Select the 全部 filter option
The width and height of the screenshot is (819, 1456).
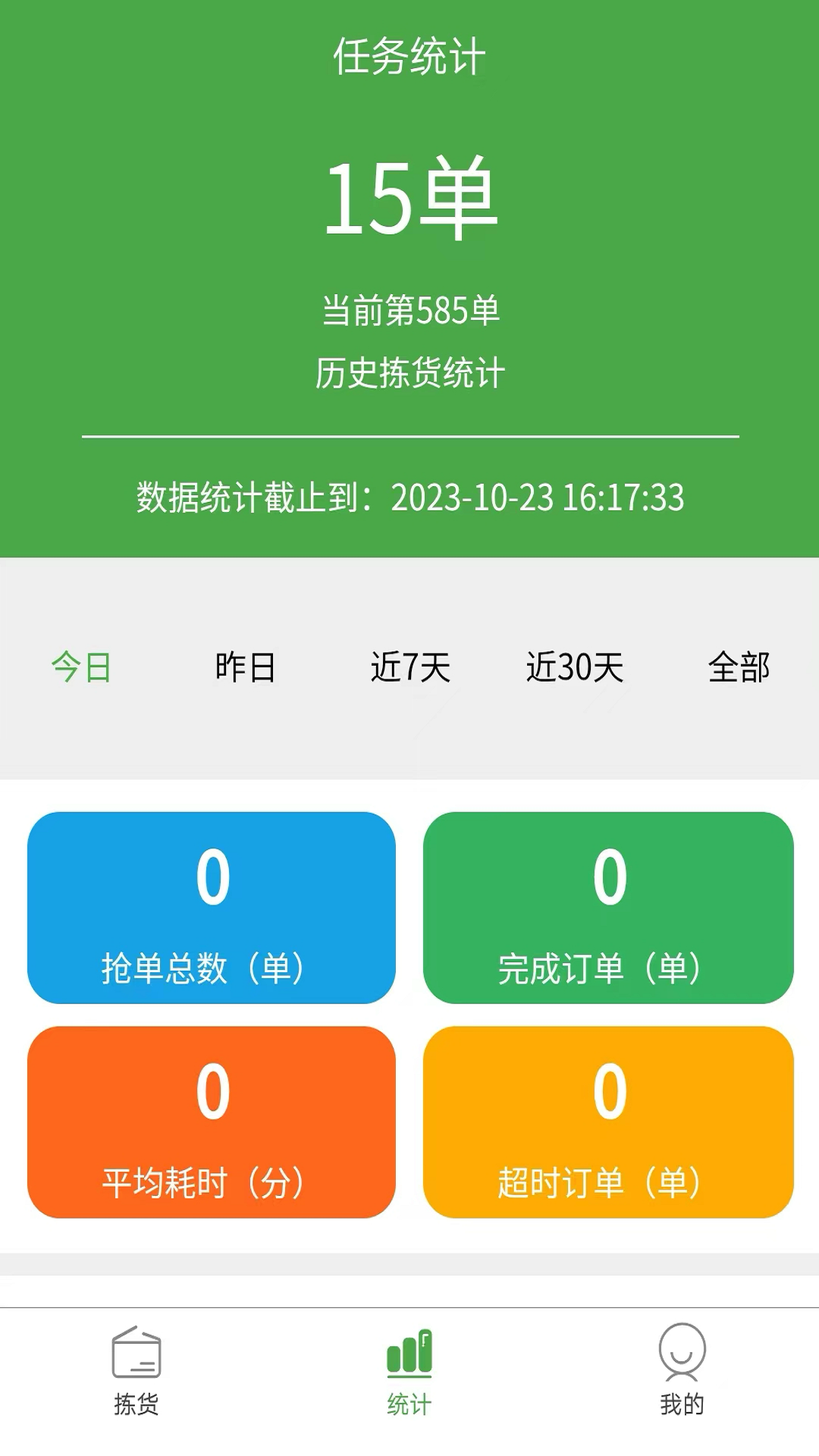click(740, 669)
